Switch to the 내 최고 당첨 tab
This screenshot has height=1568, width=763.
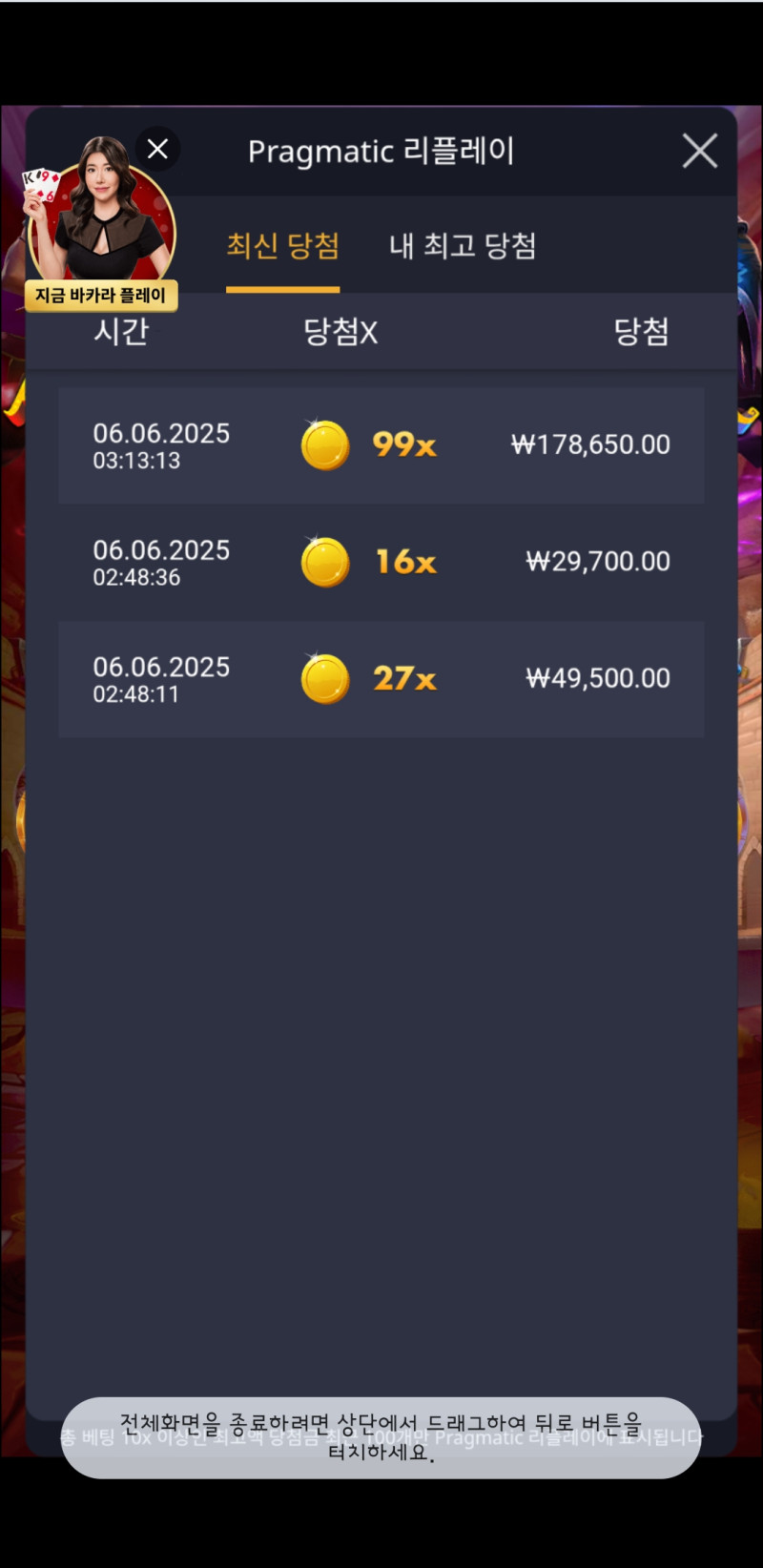click(x=463, y=246)
